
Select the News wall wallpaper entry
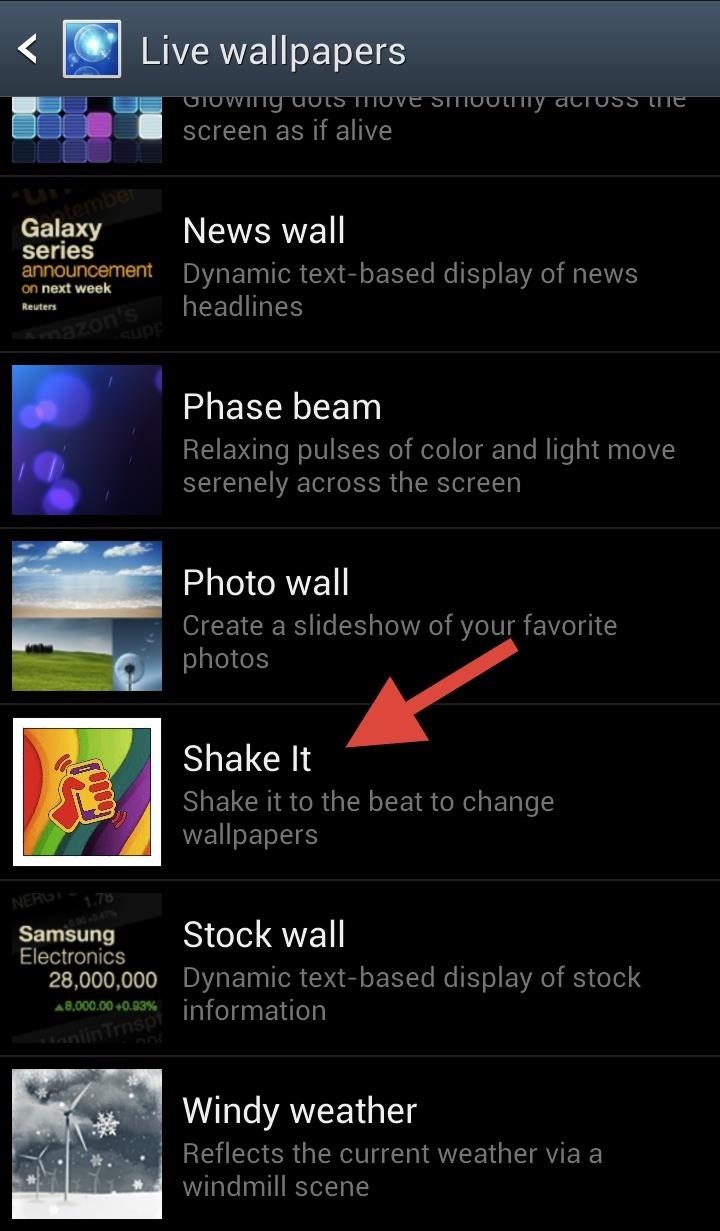[400, 263]
